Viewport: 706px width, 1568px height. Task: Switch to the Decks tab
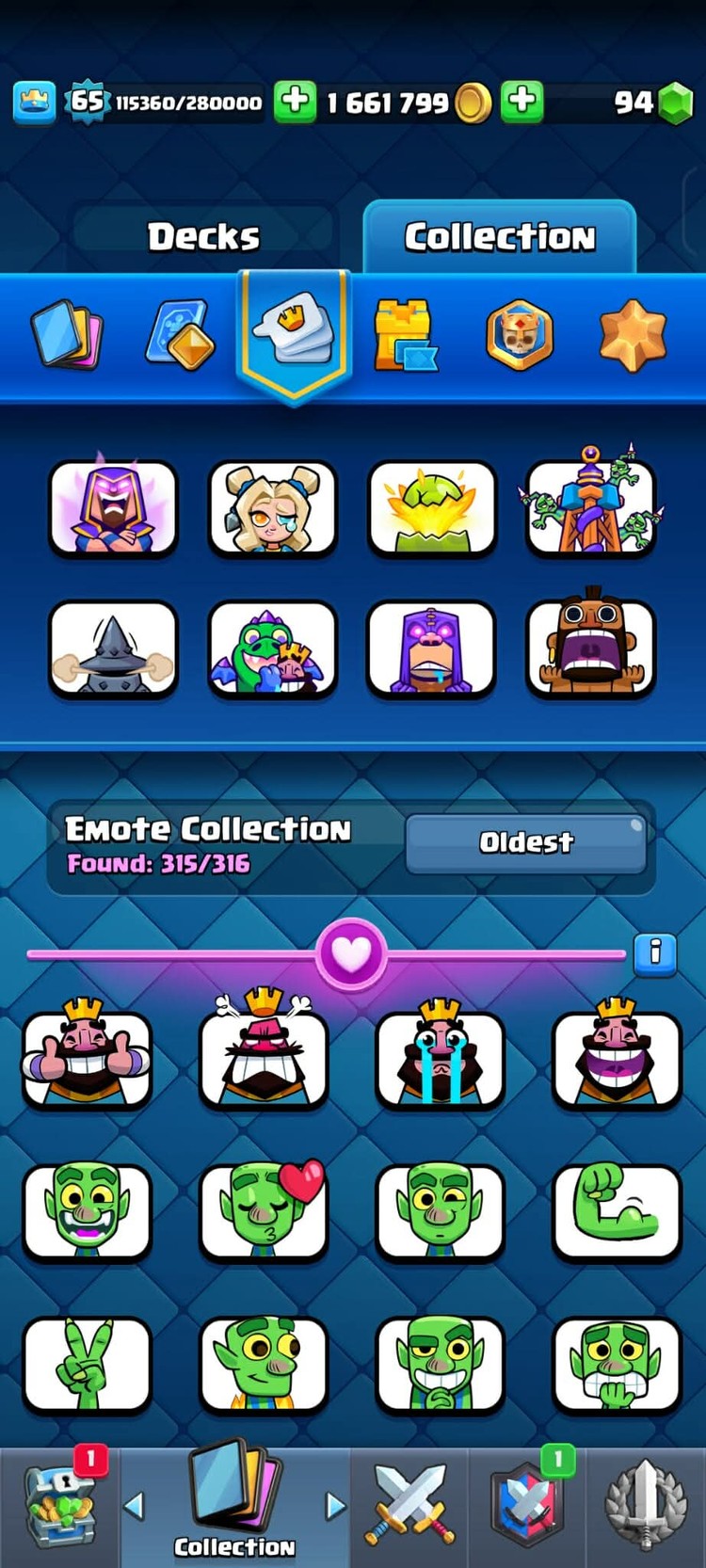click(202, 236)
